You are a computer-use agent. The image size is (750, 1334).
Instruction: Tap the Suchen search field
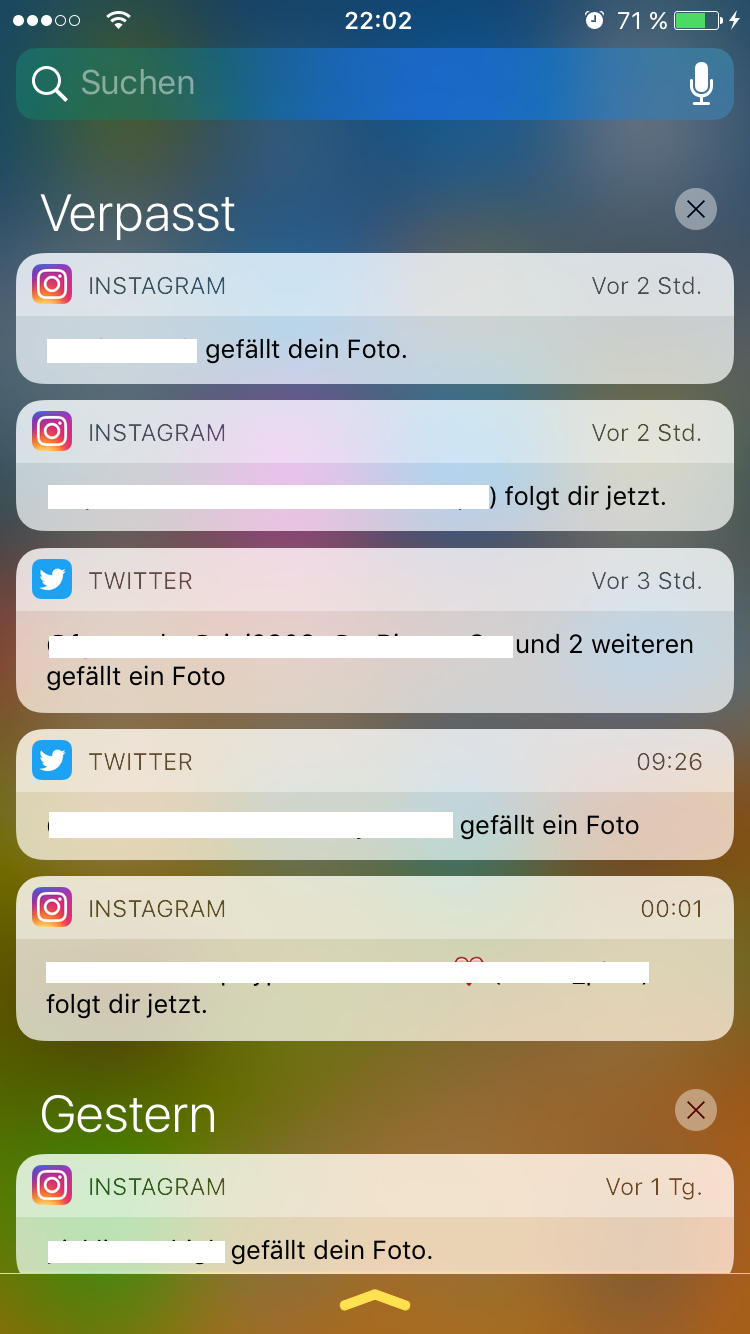pyautogui.click(x=375, y=84)
